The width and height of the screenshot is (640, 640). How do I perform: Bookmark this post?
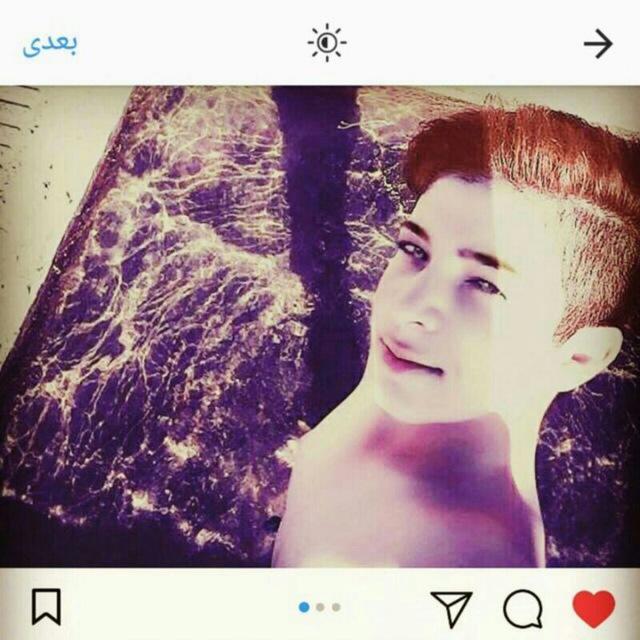tap(47, 607)
